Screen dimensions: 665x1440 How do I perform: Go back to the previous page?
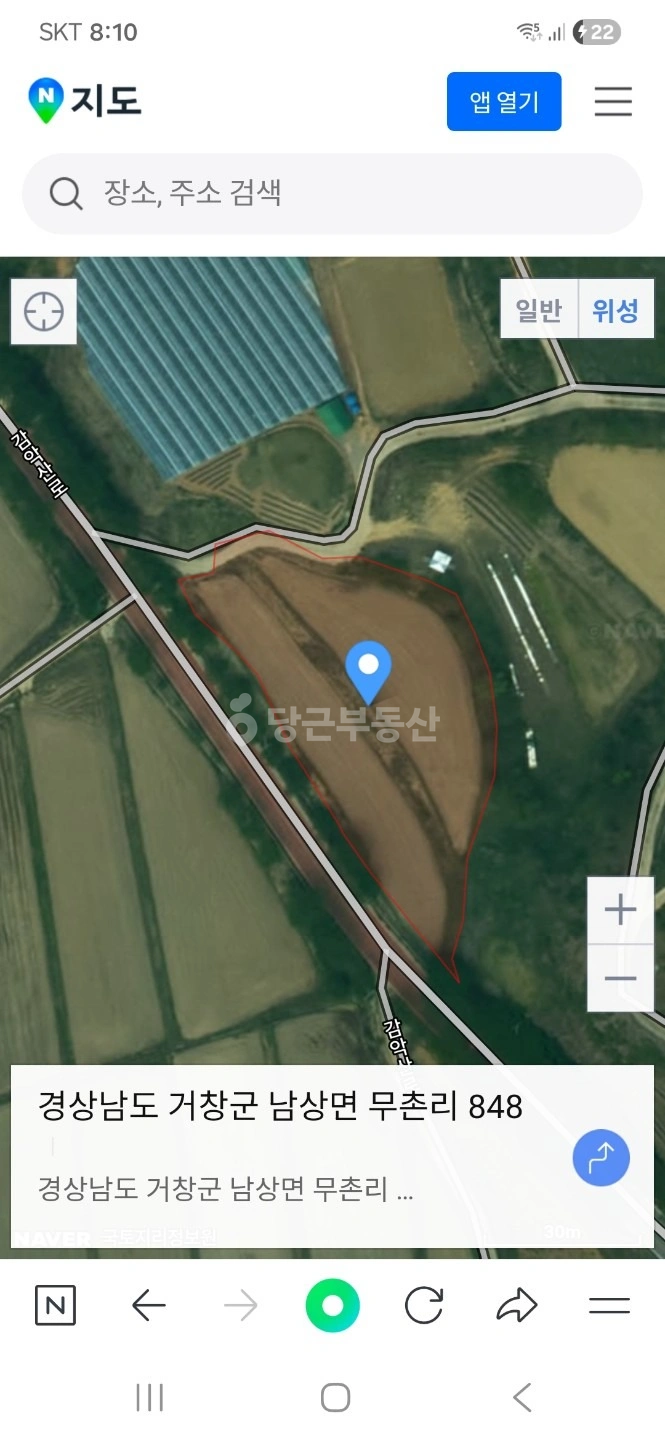coord(149,1305)
